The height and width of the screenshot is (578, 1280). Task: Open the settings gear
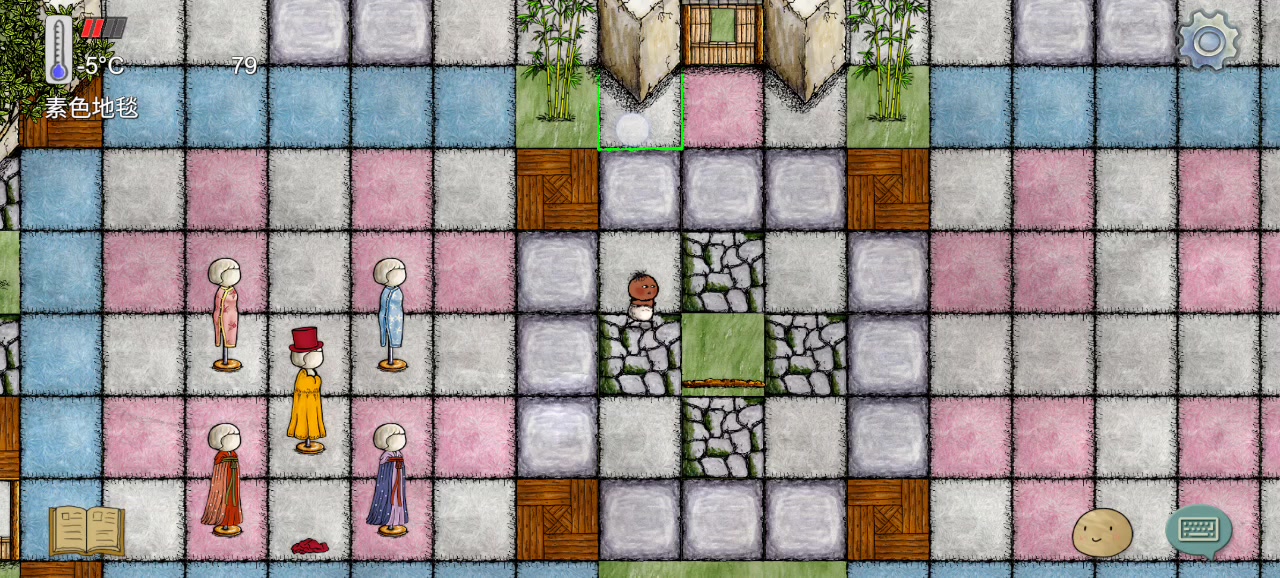coord(1208,40)
